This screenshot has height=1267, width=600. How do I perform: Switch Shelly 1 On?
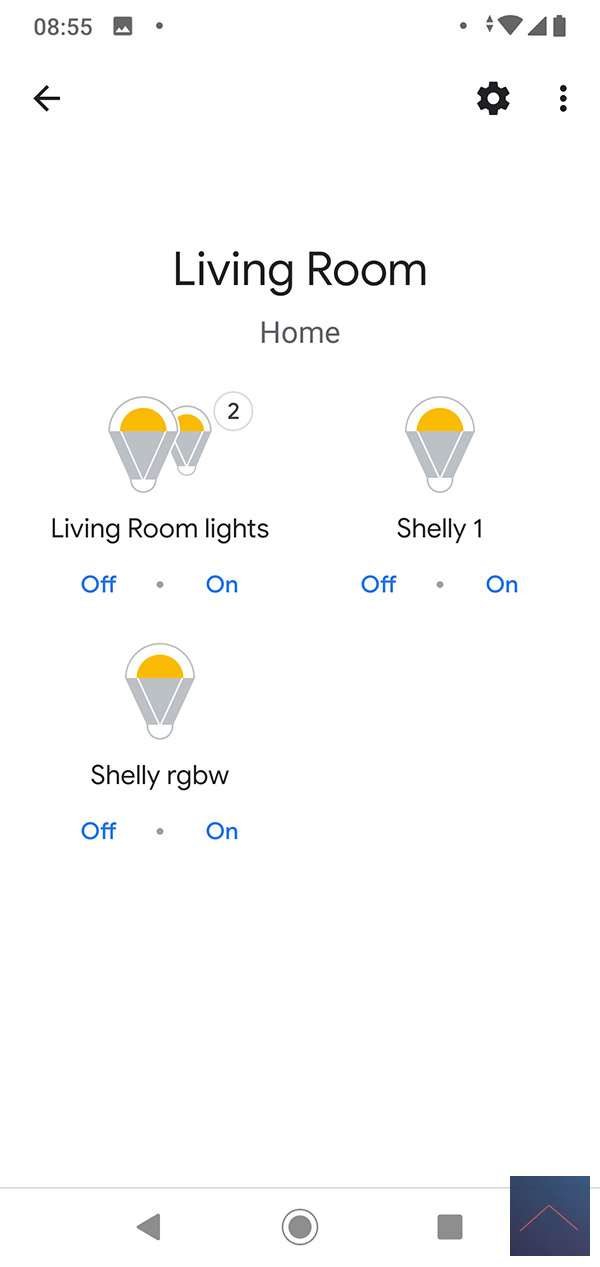(x=502, y=584)
